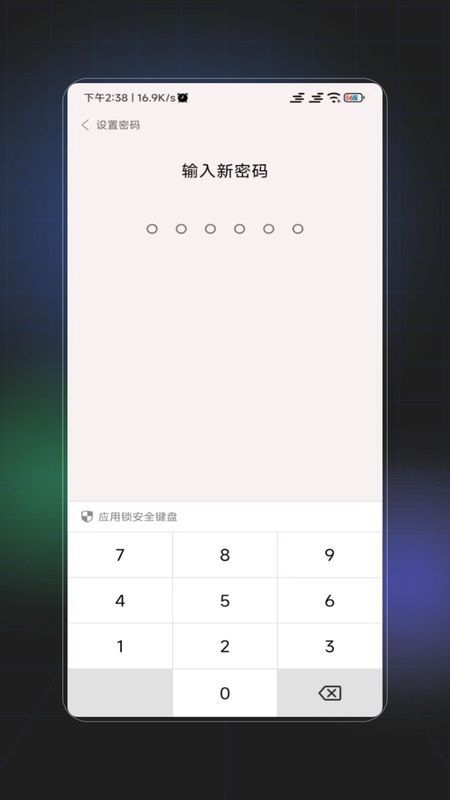The width and height of the screenshot is (450, 800).
Task: Enter digit 0 on the keypad
Action: (225, 693)
